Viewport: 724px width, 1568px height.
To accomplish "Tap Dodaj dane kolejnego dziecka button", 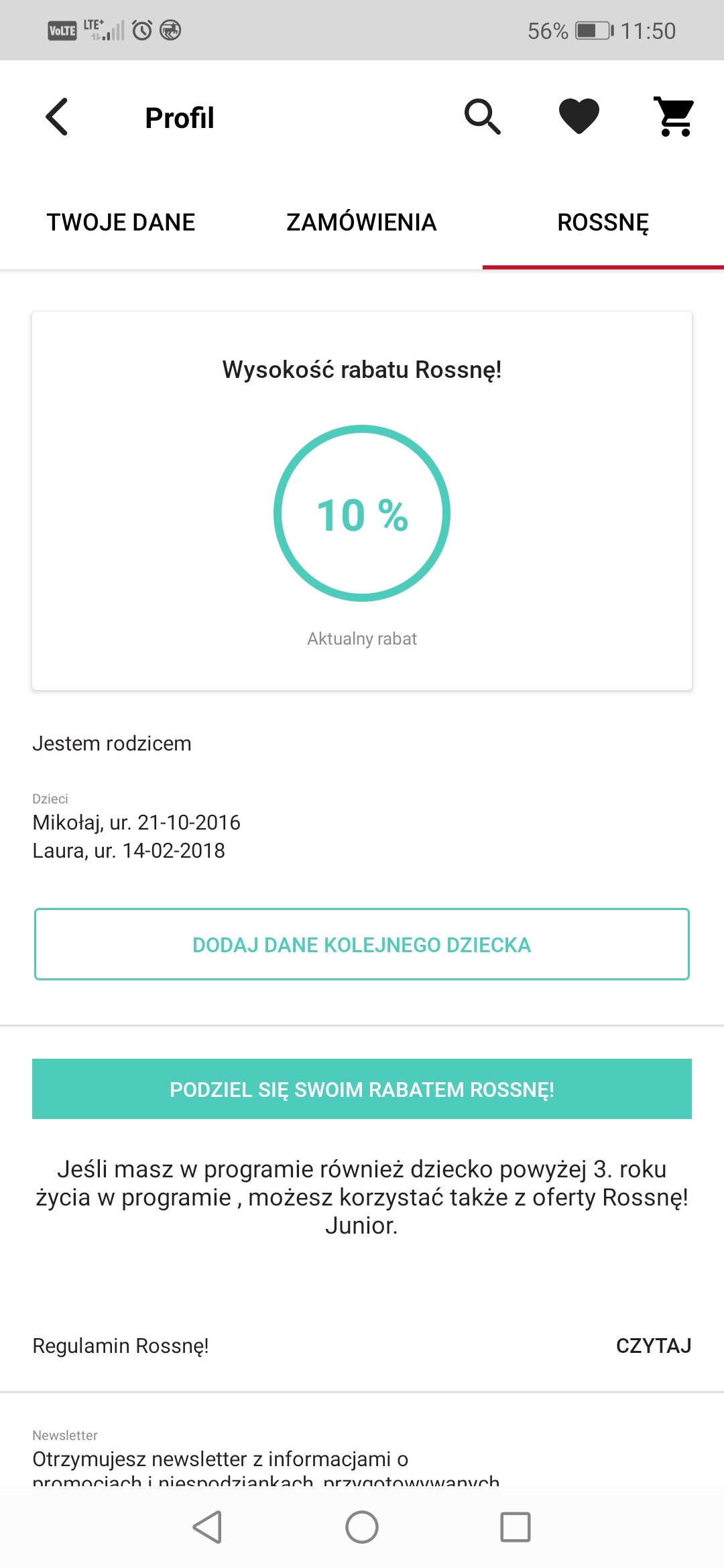I will (x=362, y=944).
